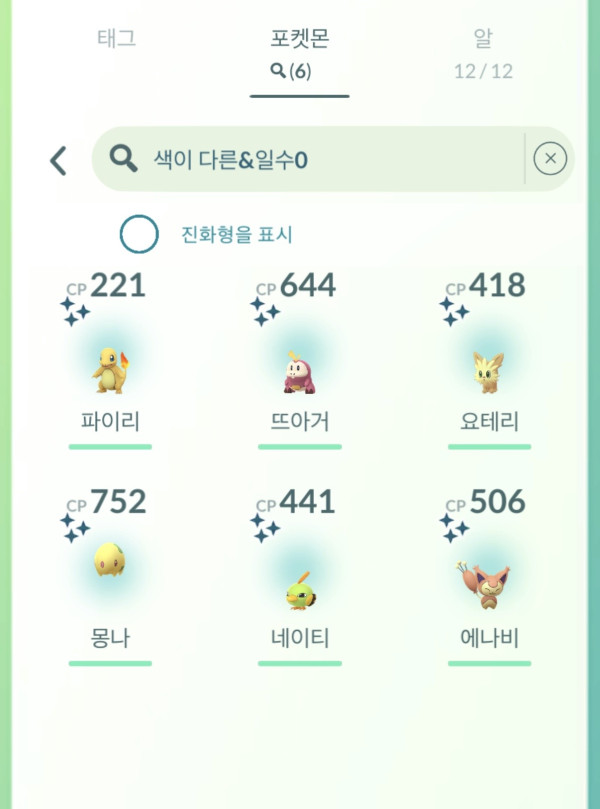The height and width of the screenshot is (809, 600).
Task: Go back with the arrow icon
Action: coord(58,160)
